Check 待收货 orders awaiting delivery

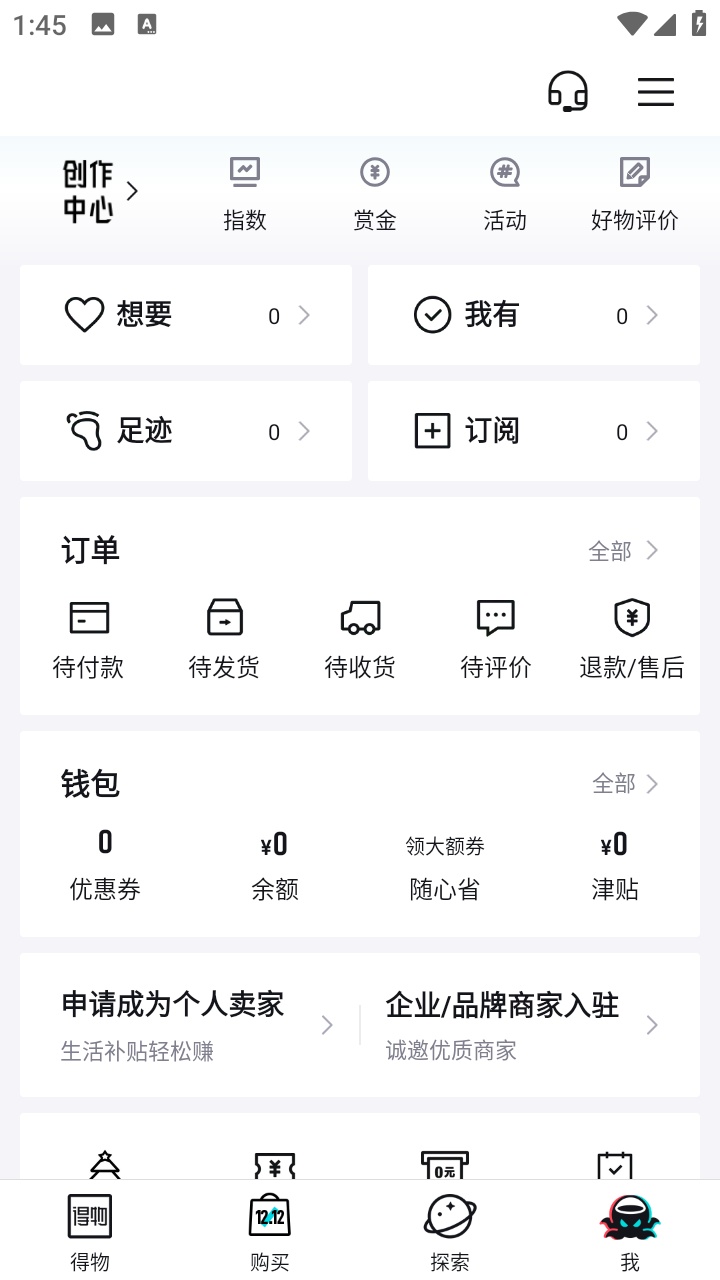(x=360, y=639)
